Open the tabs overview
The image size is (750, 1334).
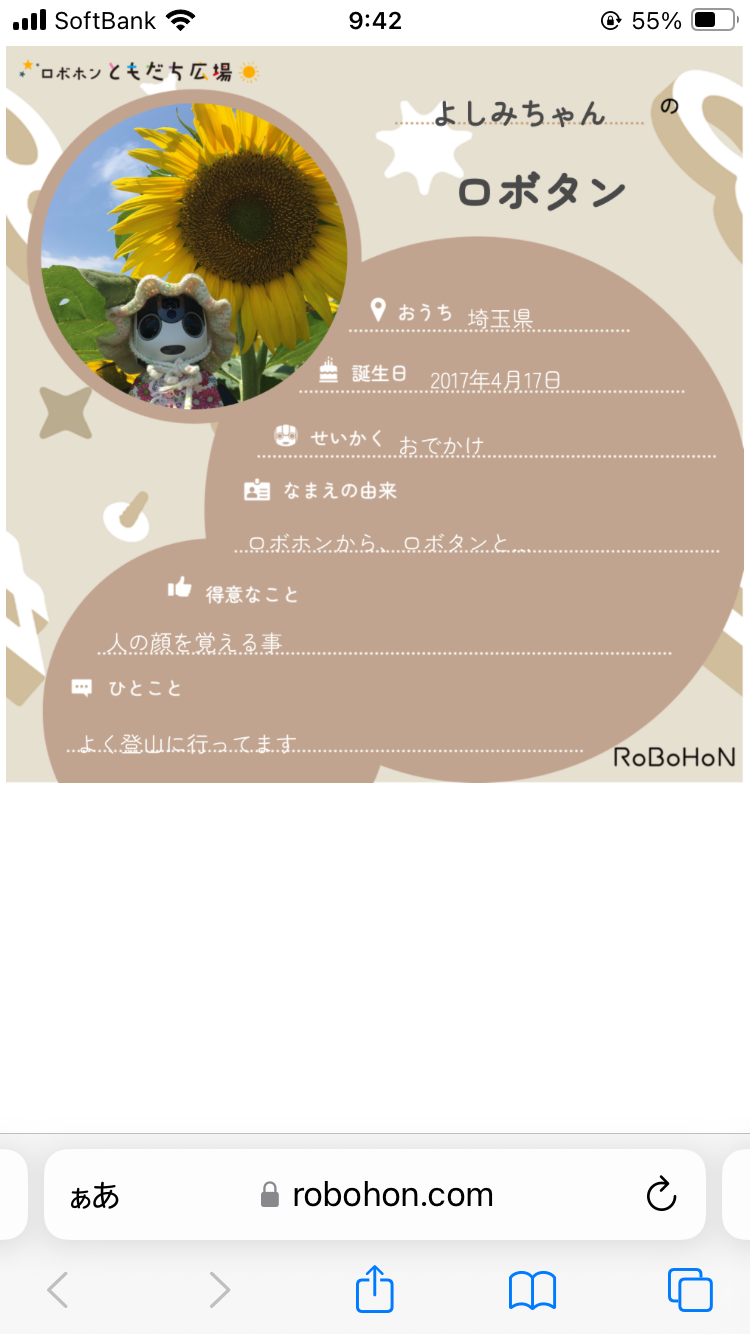(690, 1290)
